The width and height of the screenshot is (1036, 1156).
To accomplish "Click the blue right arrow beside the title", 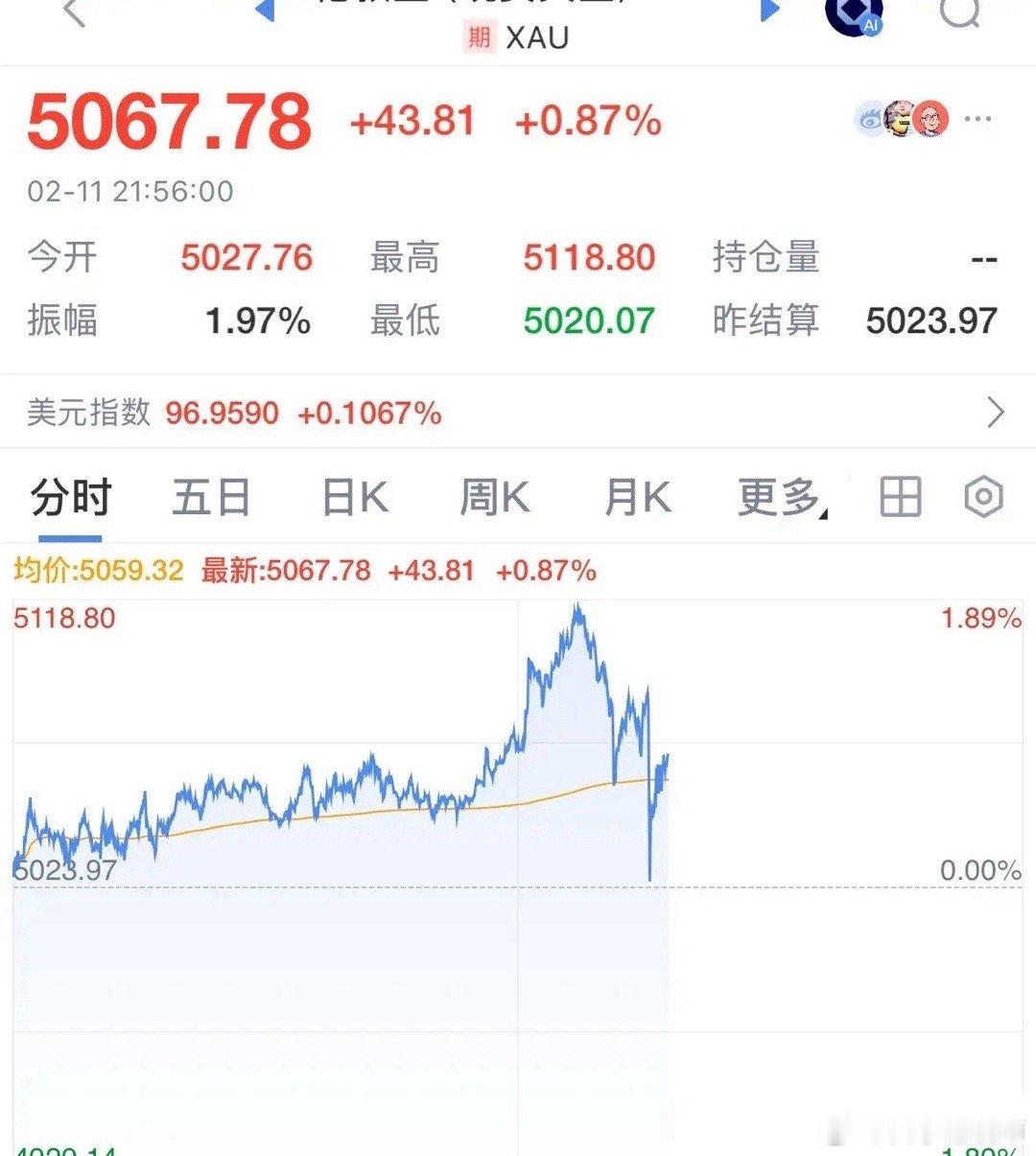I will [x=768, y=8].
